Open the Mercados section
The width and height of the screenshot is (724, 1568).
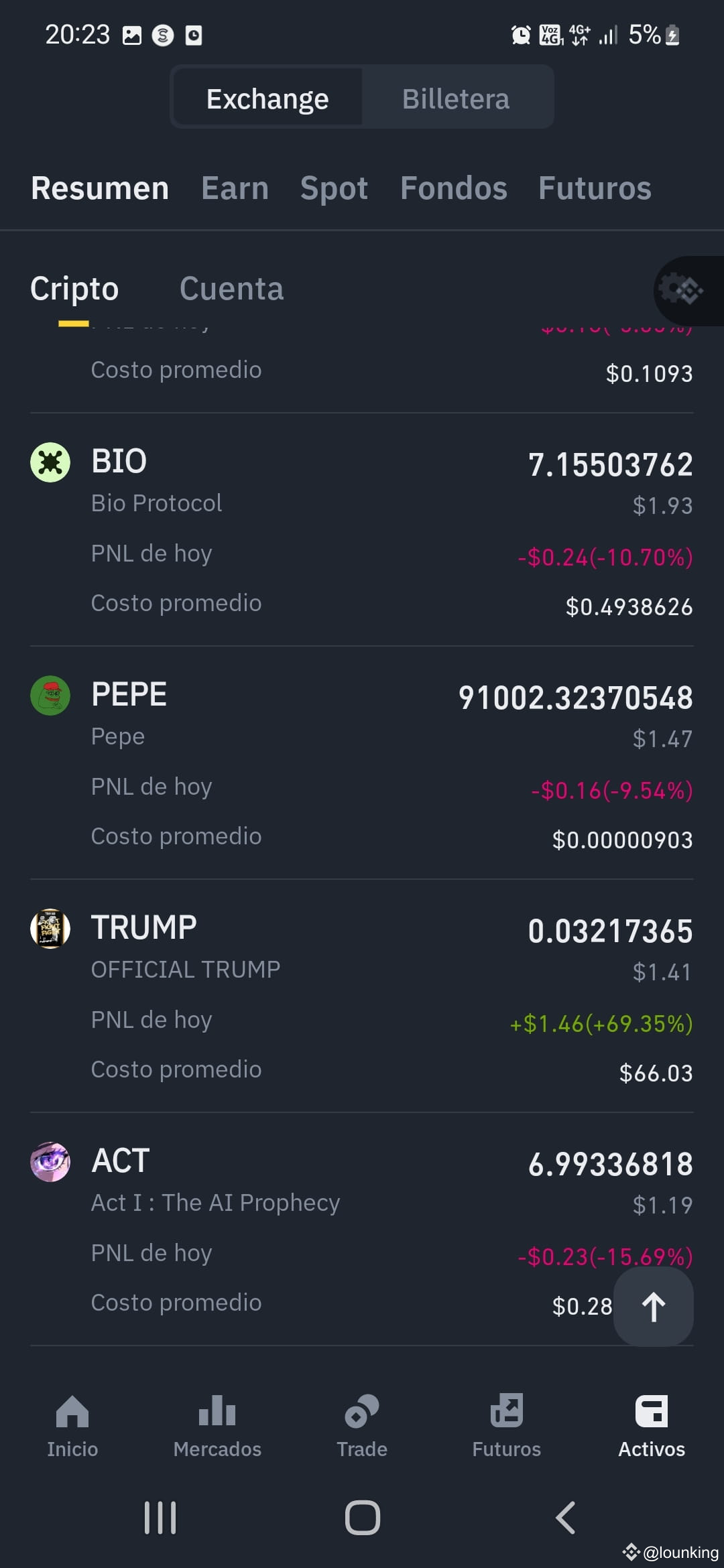pyautogui.click(x=217, y=1426)
